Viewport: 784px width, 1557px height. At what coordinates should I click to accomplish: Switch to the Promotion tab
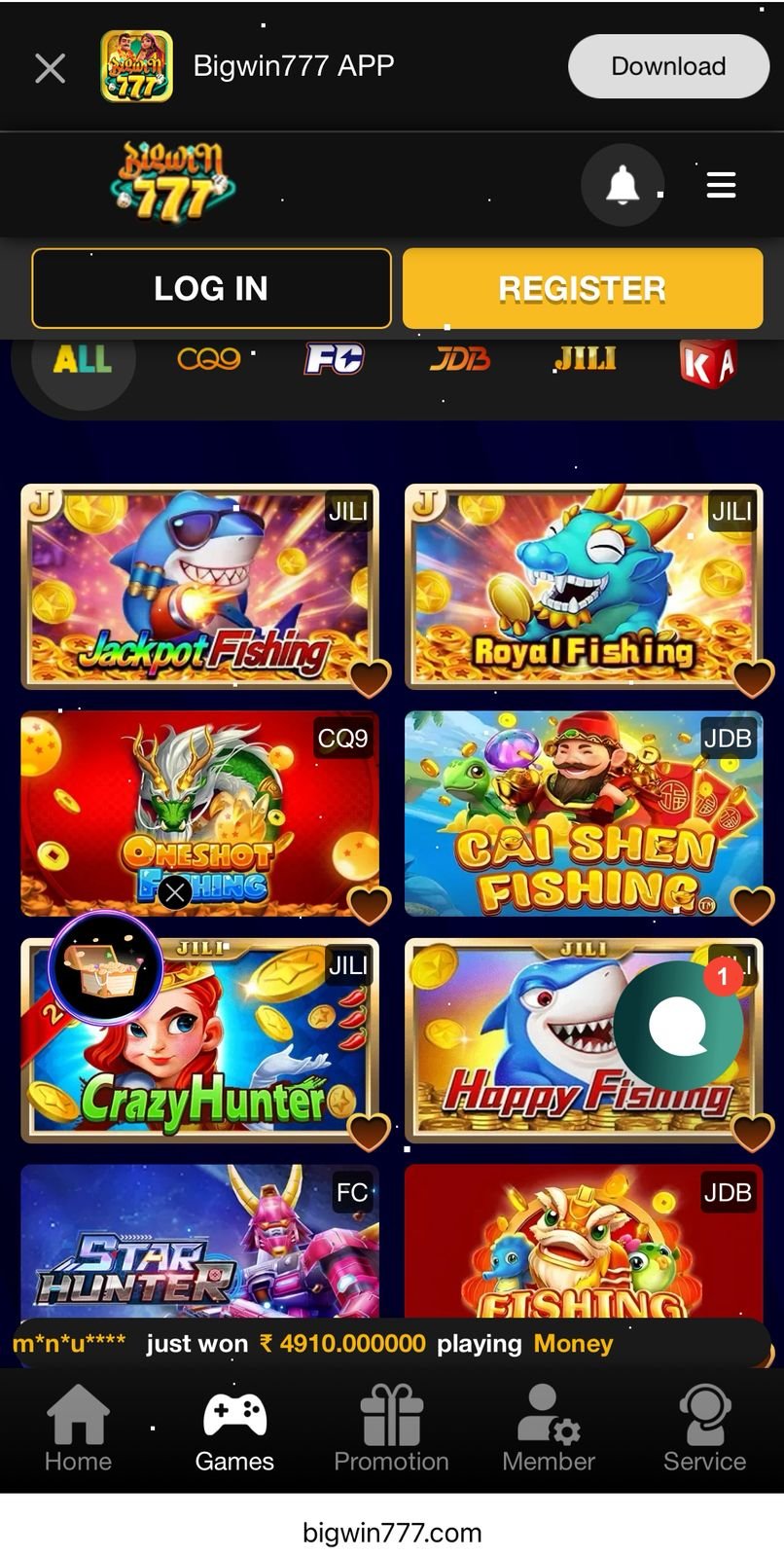click(391, 1429)
